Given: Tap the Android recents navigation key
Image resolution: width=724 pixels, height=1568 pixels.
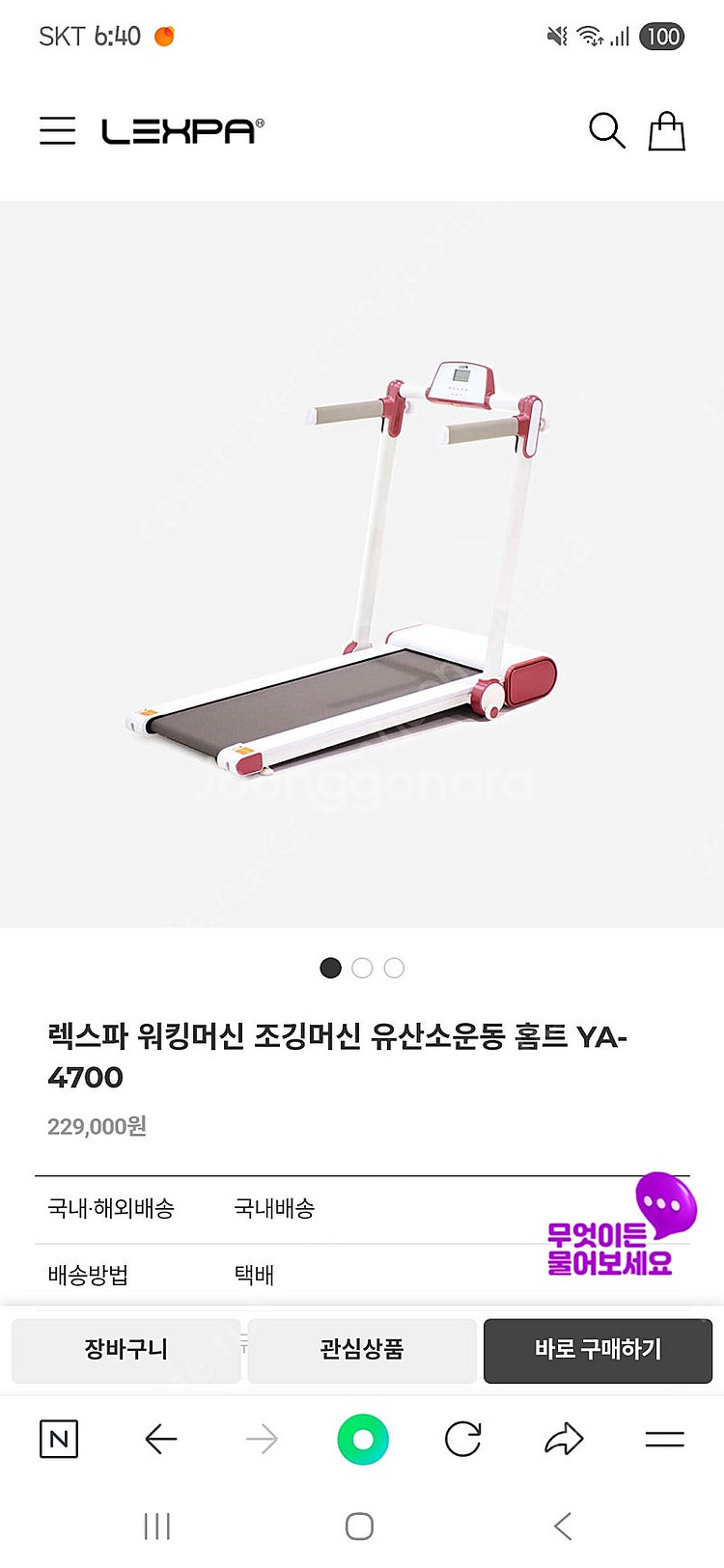Looking at the screenshot, I should (x=156, y=1527).
